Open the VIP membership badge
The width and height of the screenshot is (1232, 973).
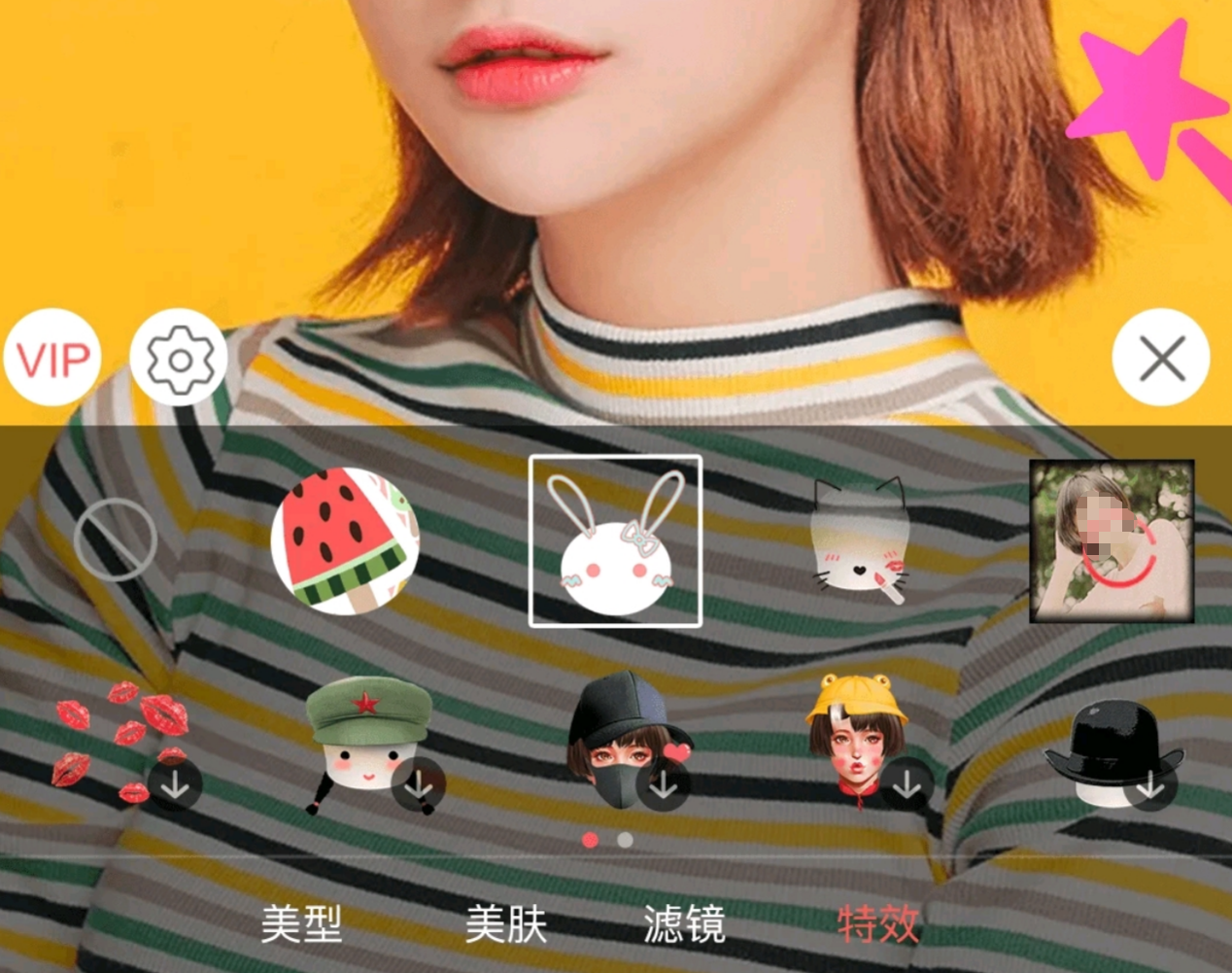[x=52, y=359]
